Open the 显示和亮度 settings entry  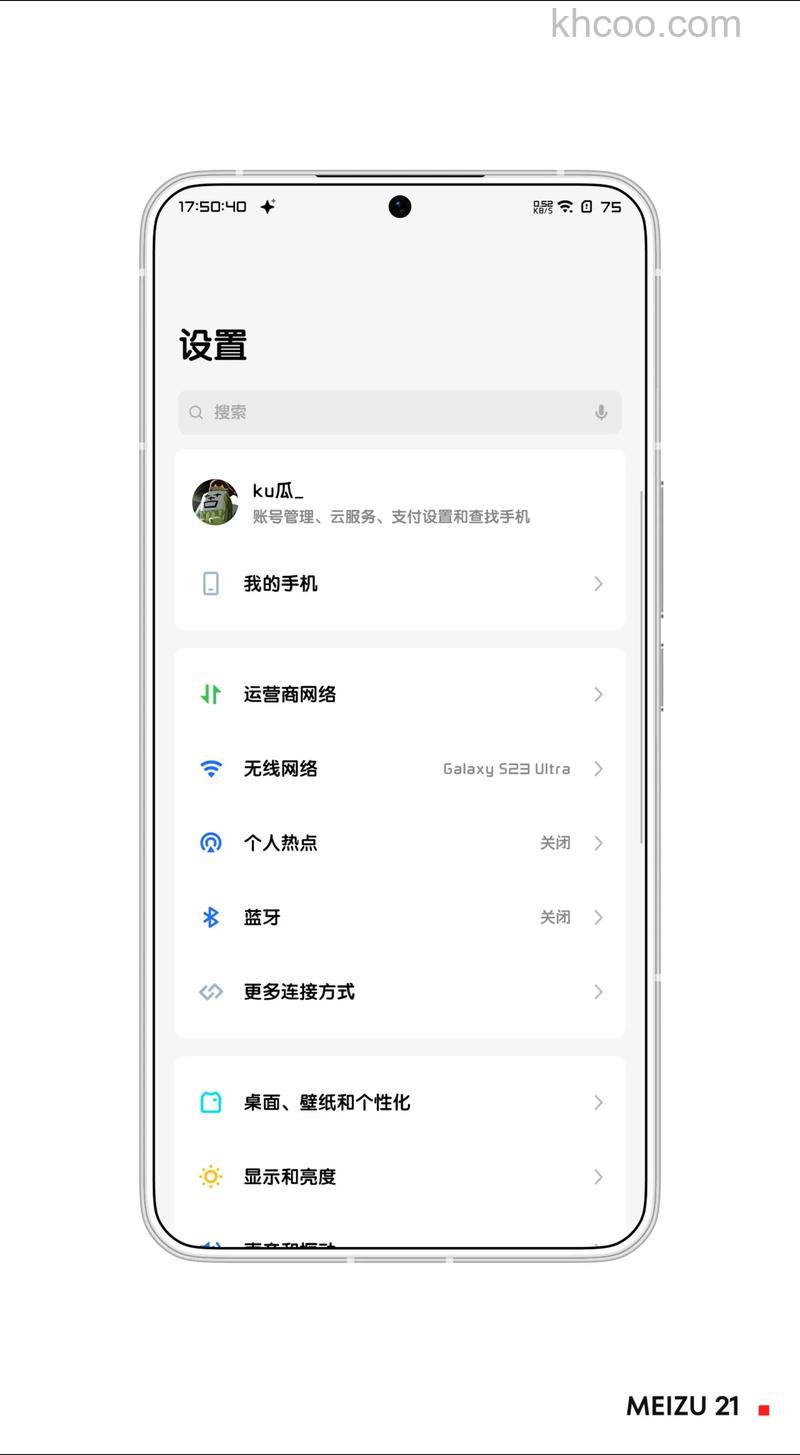400,1177
